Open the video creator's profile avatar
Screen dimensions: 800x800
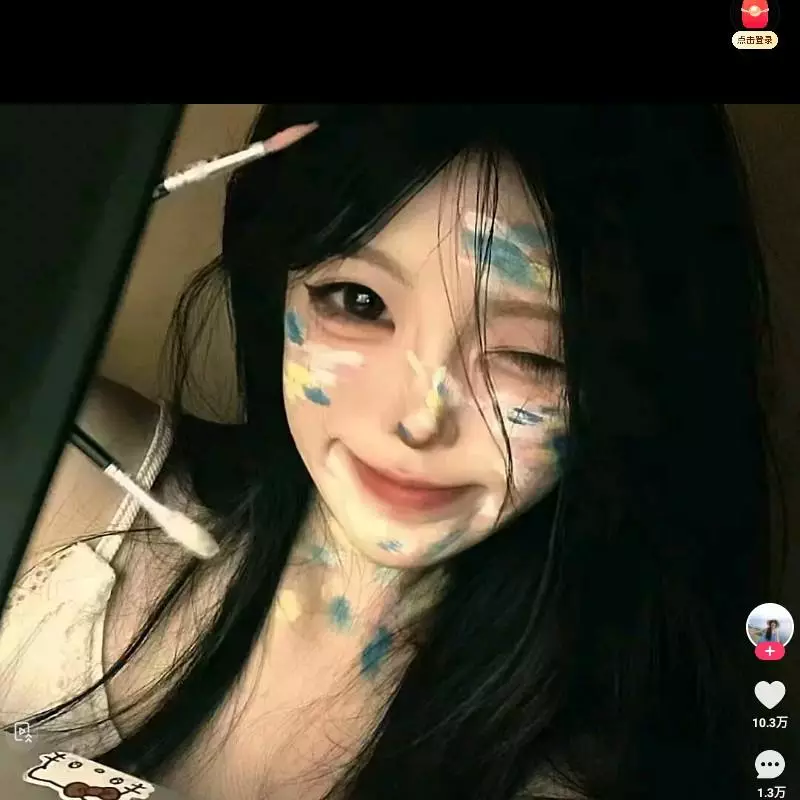click(x=769, y=626)
